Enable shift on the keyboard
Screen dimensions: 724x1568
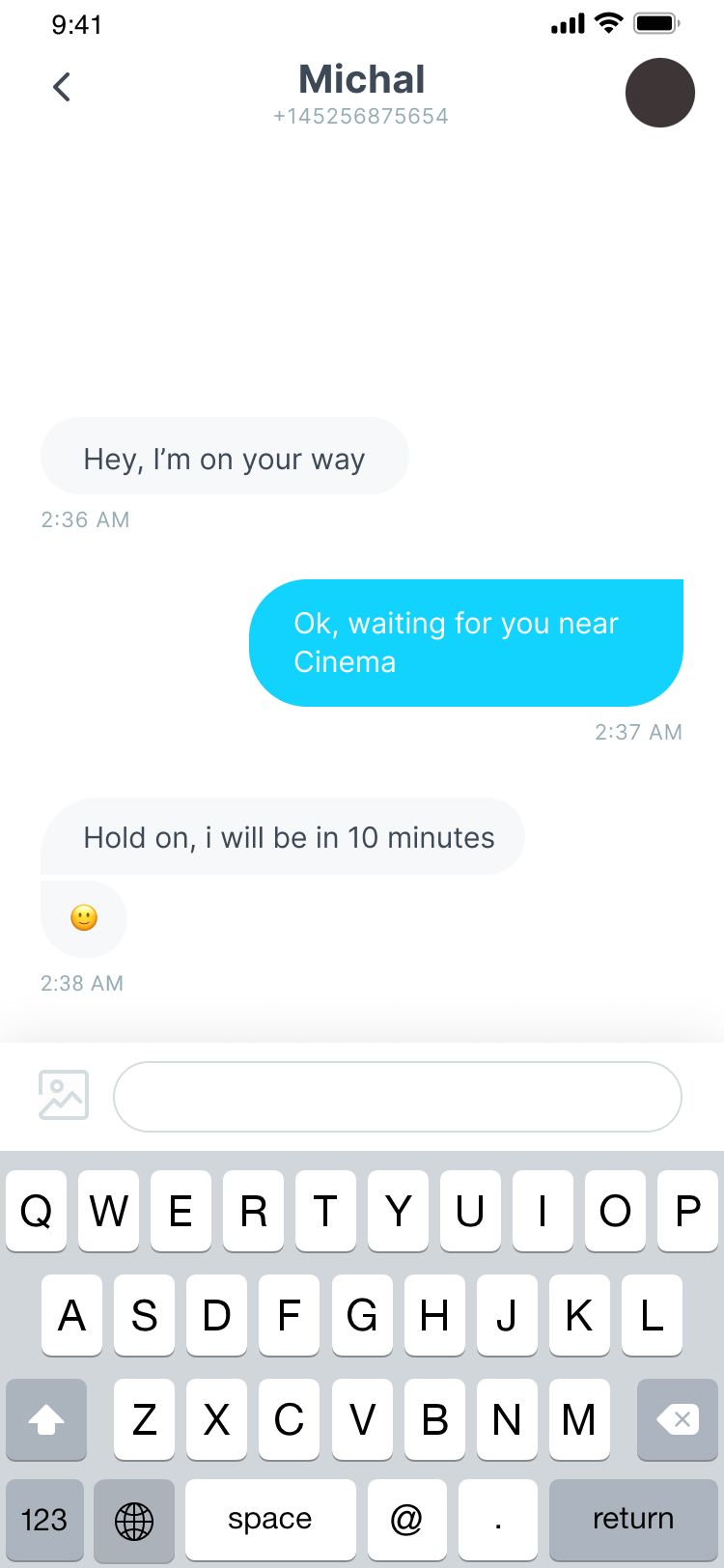point(46,1419)
